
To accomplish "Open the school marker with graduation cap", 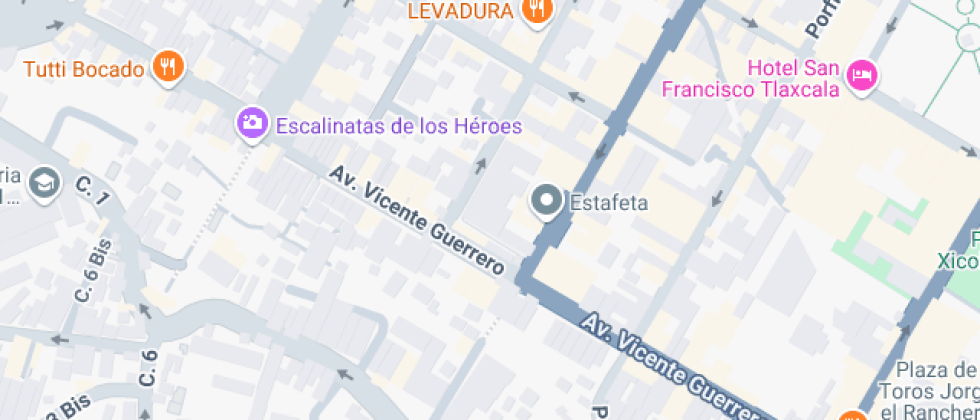I will point(45,183).
